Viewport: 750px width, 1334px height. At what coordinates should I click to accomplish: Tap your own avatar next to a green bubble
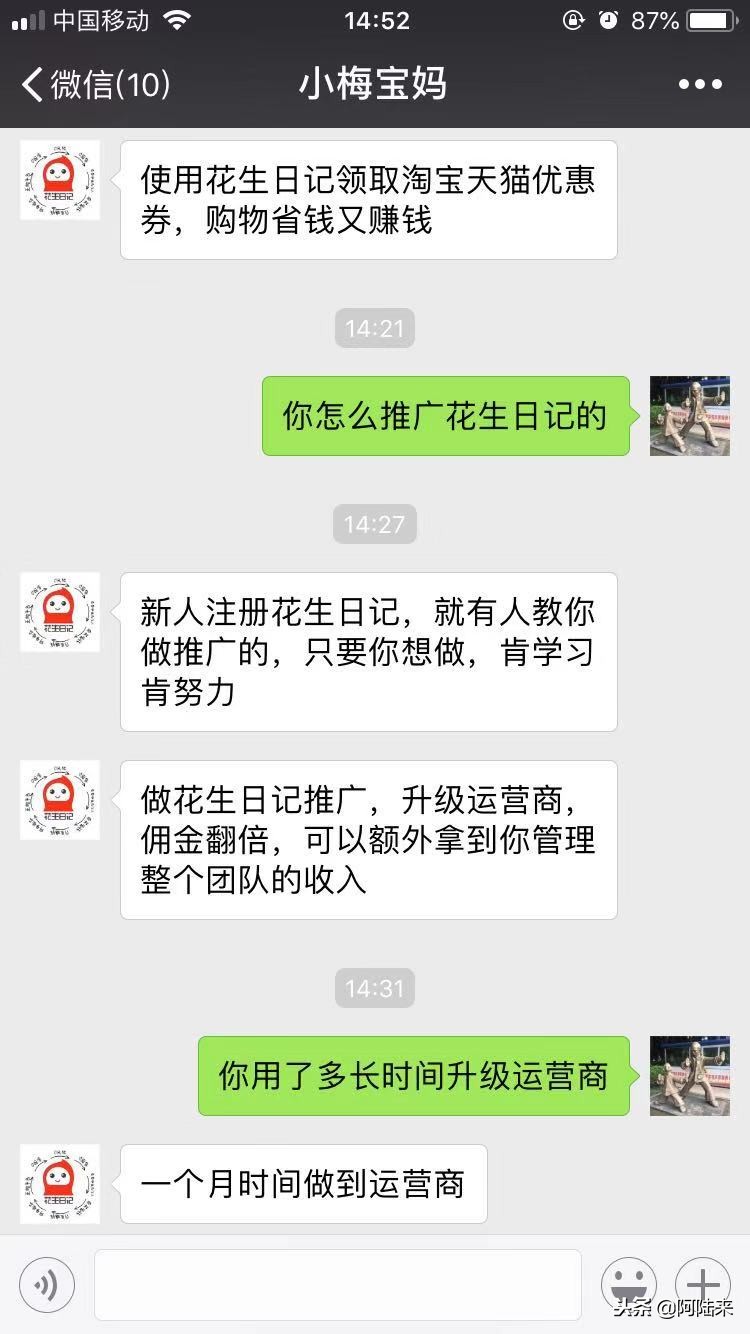(690, 416)
